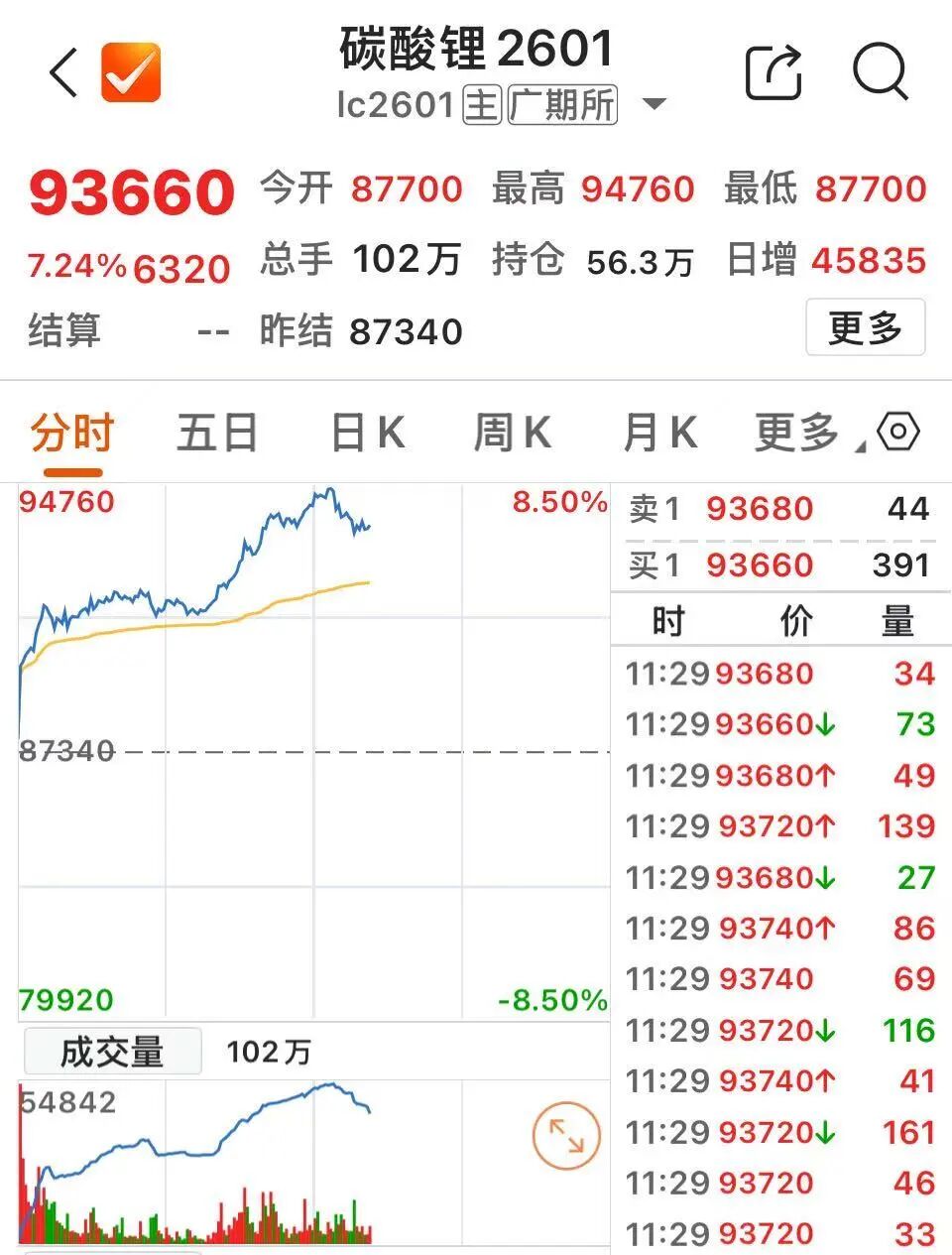Expand chart to full screen
This screenshot has height=1255, width=952.
coord(566,1135)
